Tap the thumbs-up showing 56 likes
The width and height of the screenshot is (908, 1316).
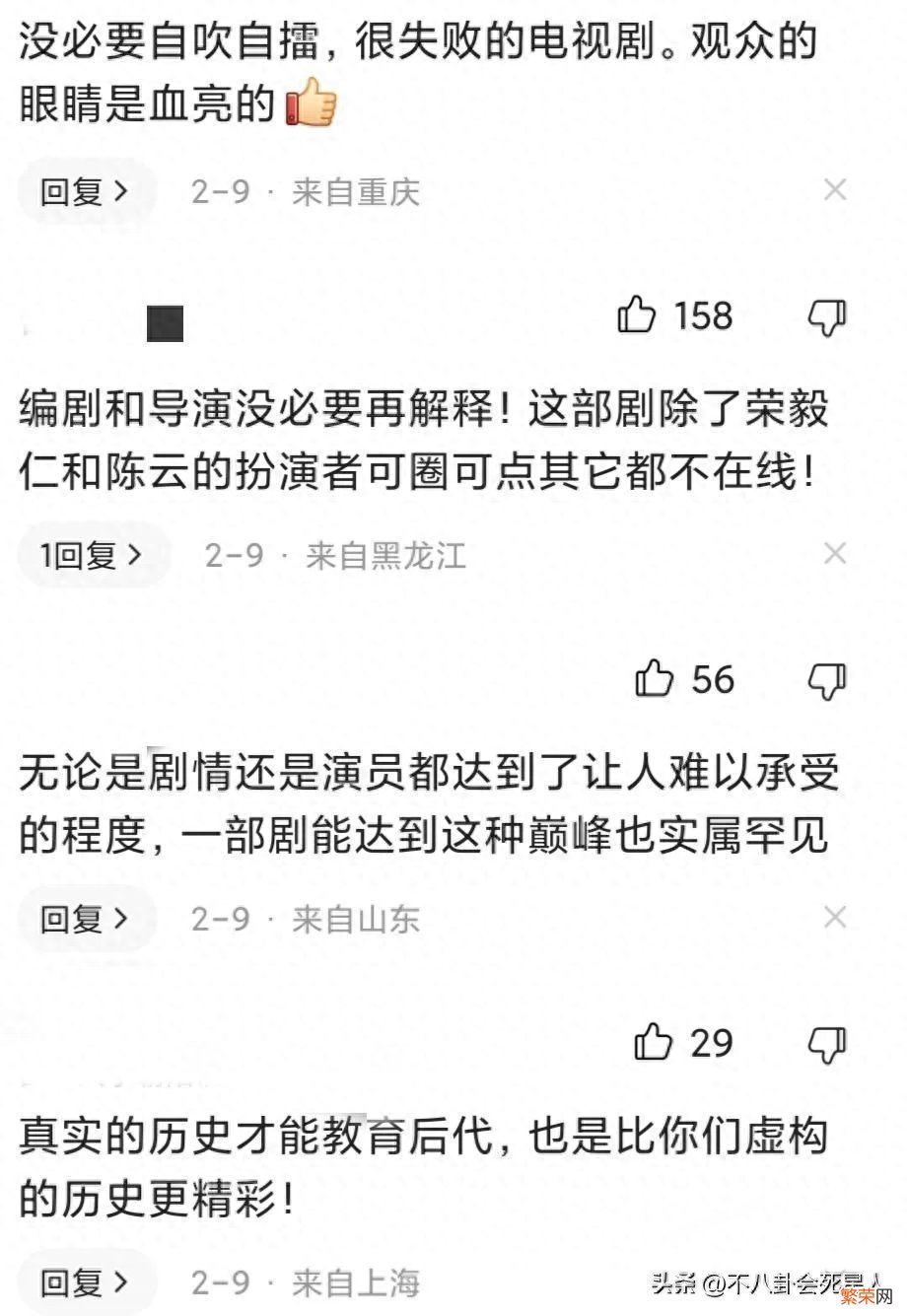tap(654, 678)
